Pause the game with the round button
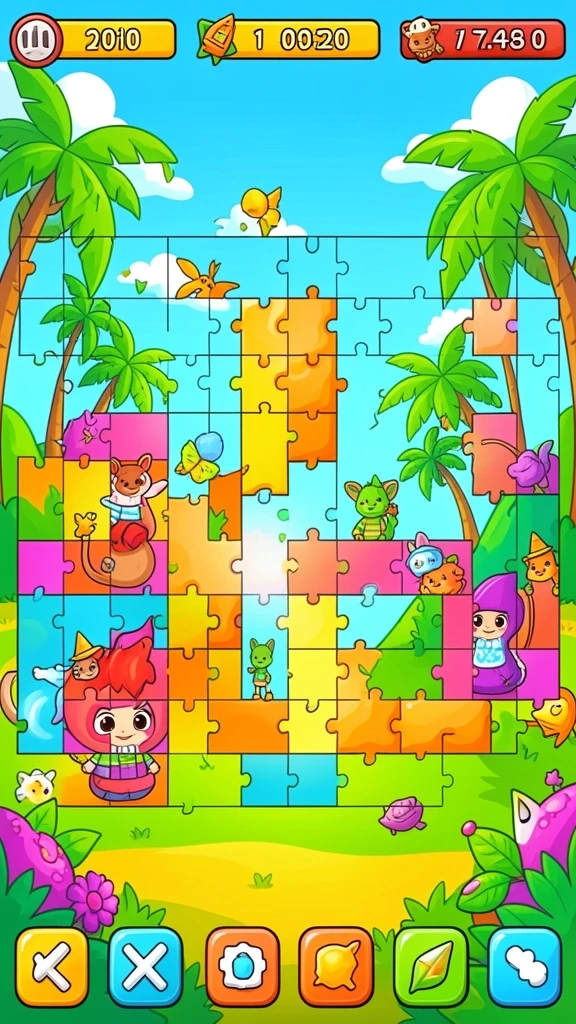The width and height of the screenshot is (576, 1024). click(x=37, y=40)
